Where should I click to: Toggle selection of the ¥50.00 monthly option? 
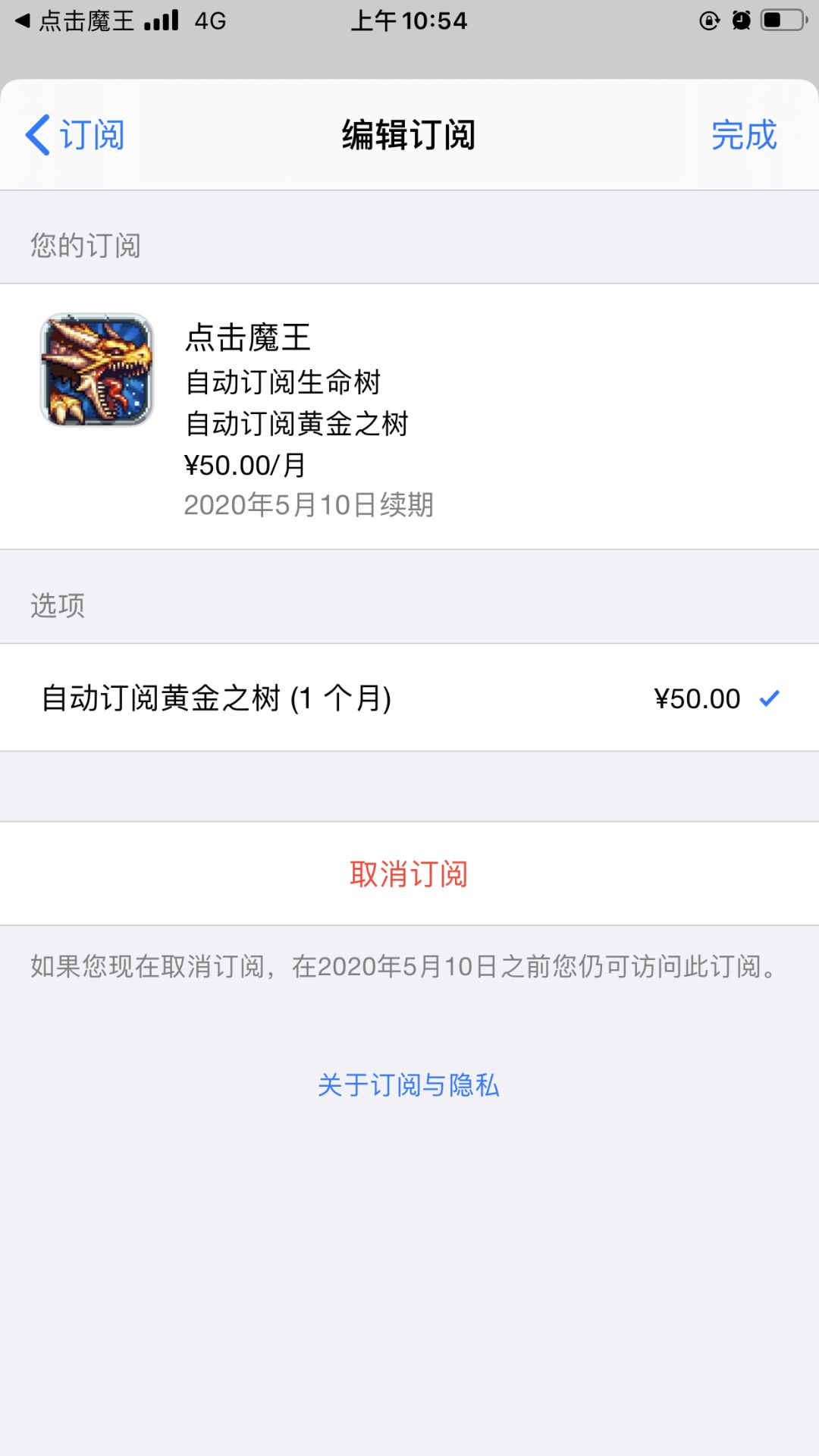[x=409, y=698]
